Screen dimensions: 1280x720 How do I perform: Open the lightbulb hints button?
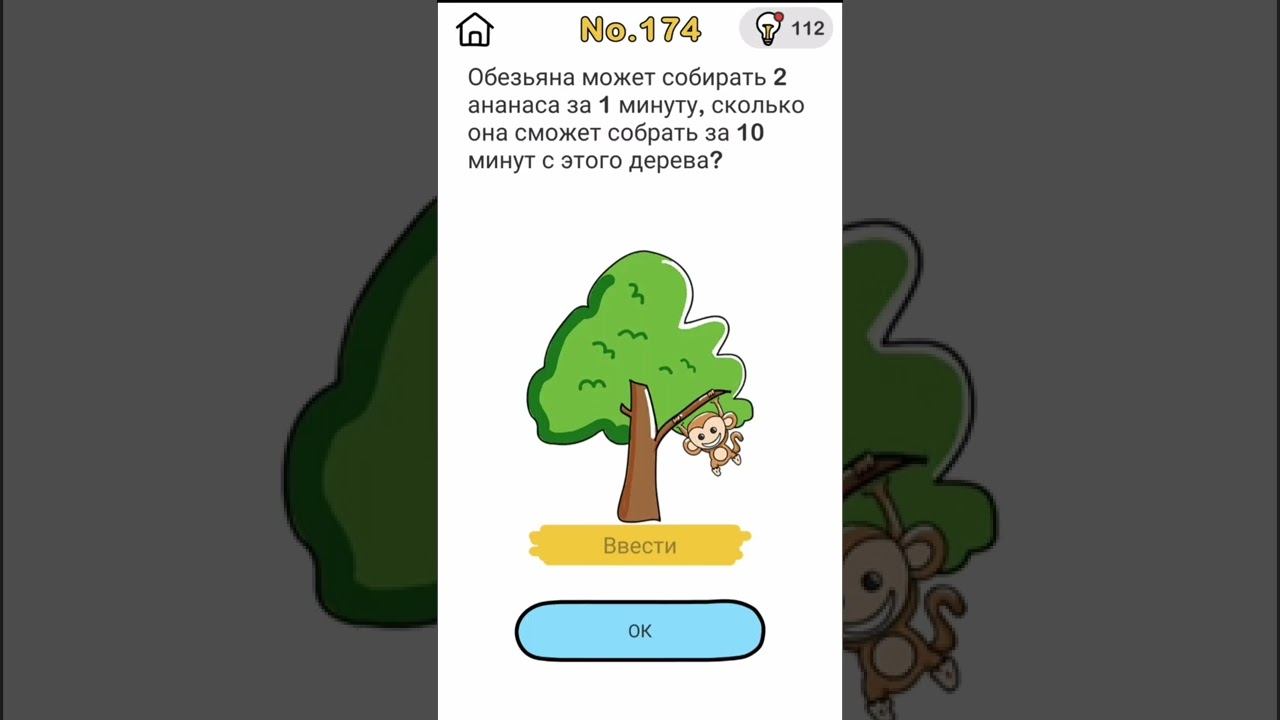pyautogui.click(x=786, y=28)
